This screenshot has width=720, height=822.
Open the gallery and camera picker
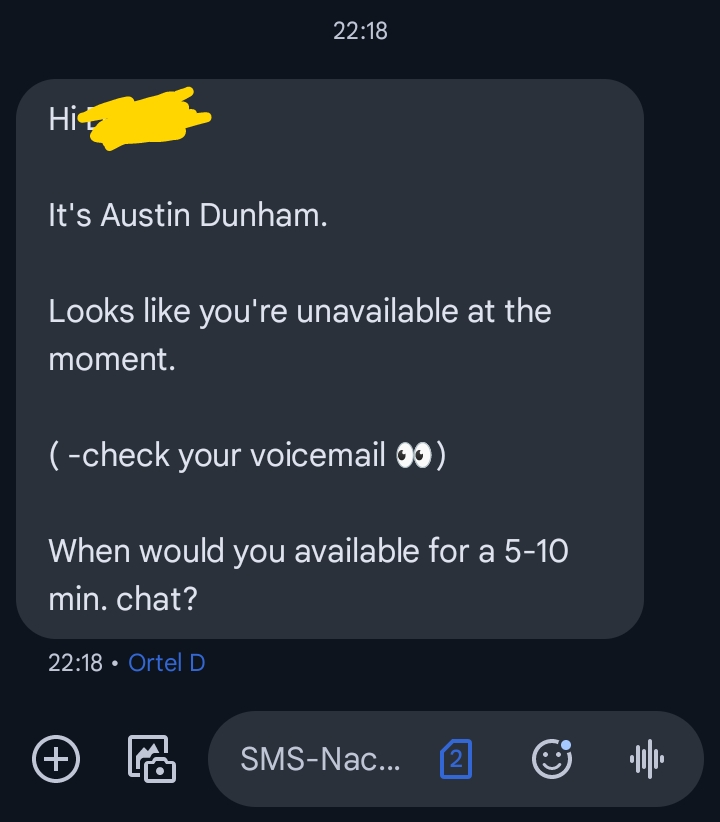152,759
